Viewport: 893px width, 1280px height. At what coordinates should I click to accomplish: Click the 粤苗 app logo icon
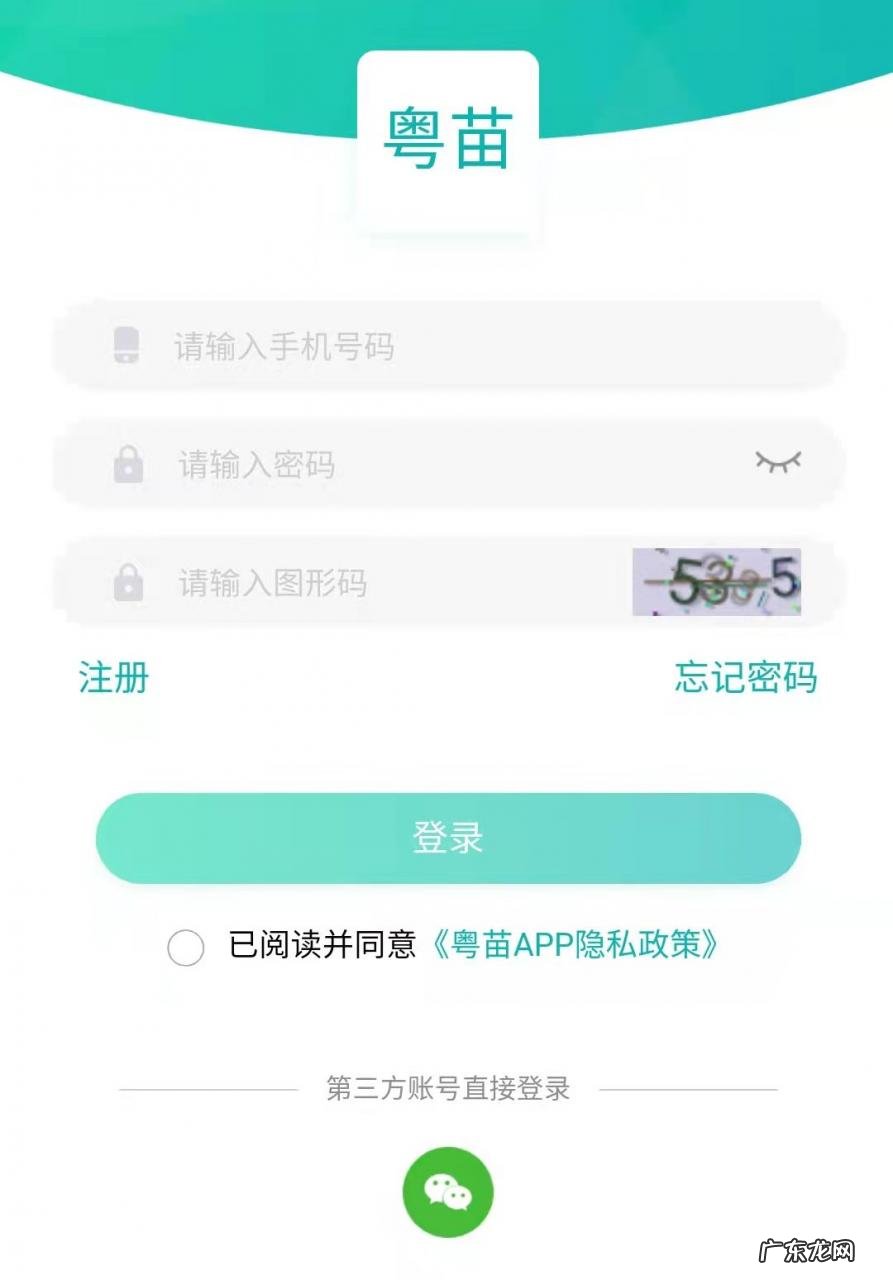point(446,140)
